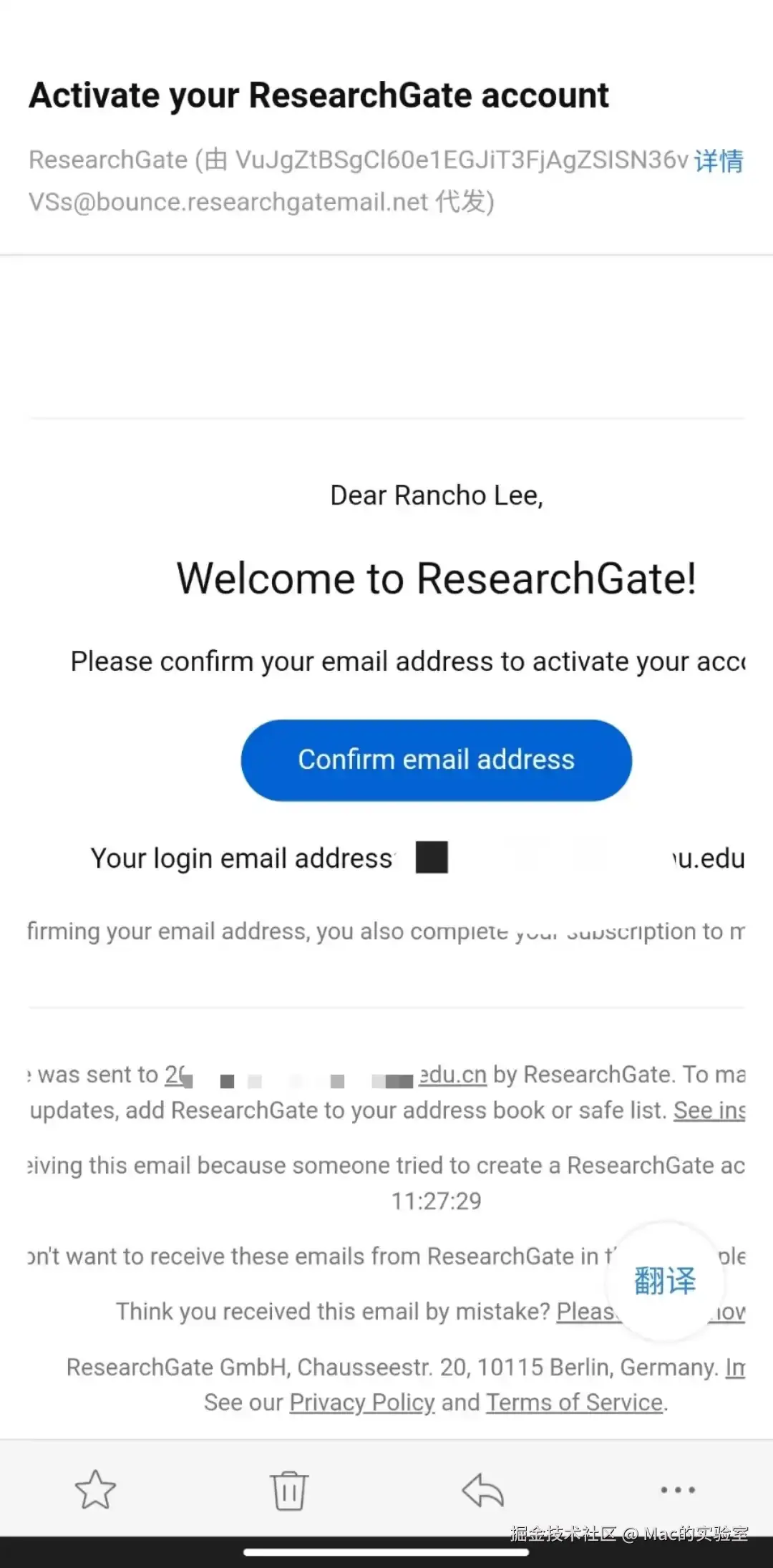Tap the floating 翻译 translate button

click(665, 1281)
